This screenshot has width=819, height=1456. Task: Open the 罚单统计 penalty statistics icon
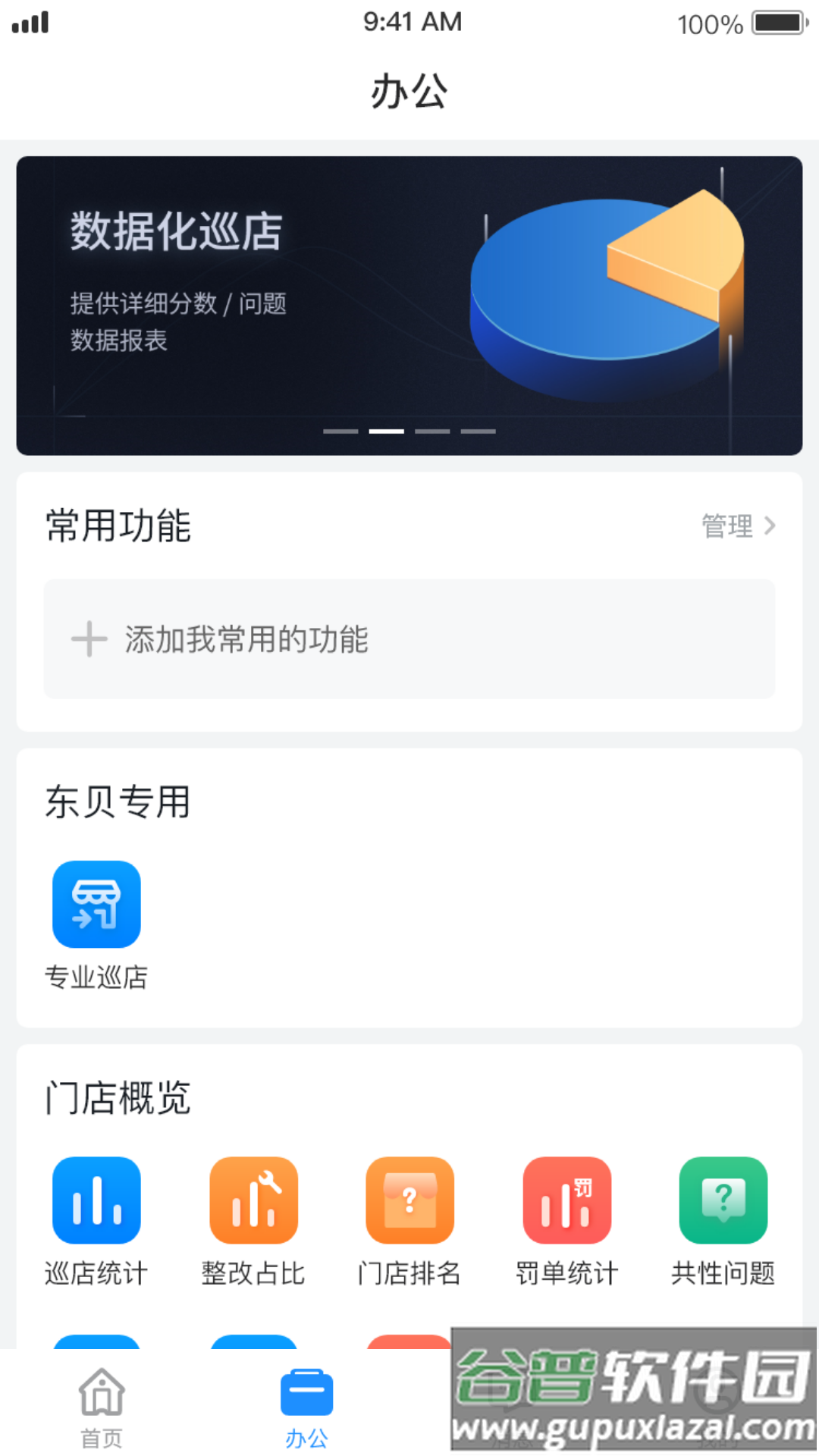pos(566,1201)
